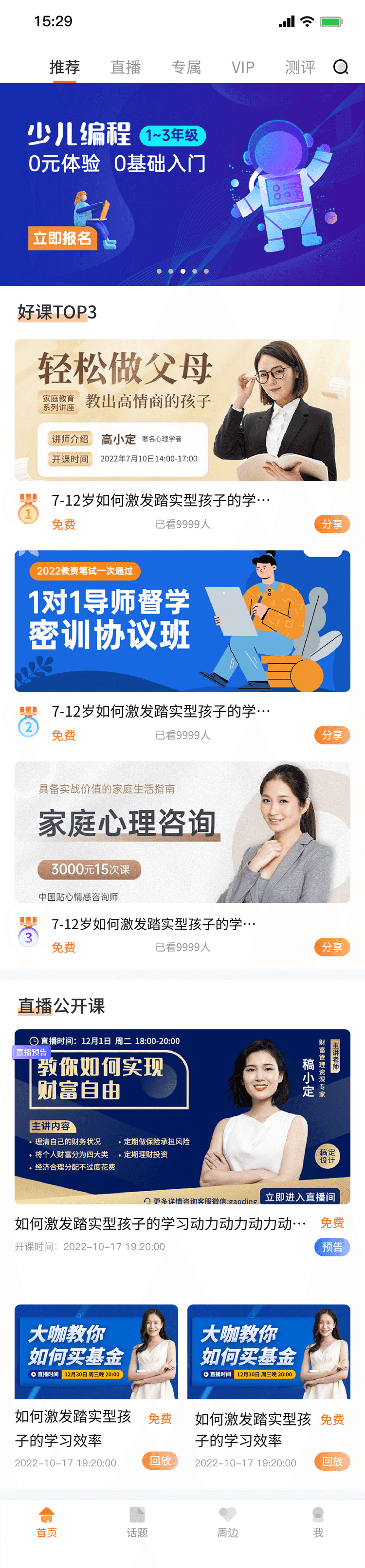Image resolution: width=365 pixels, height=1568 pixels.
Task: Share the rank 2 course
Action: [331, 735]
